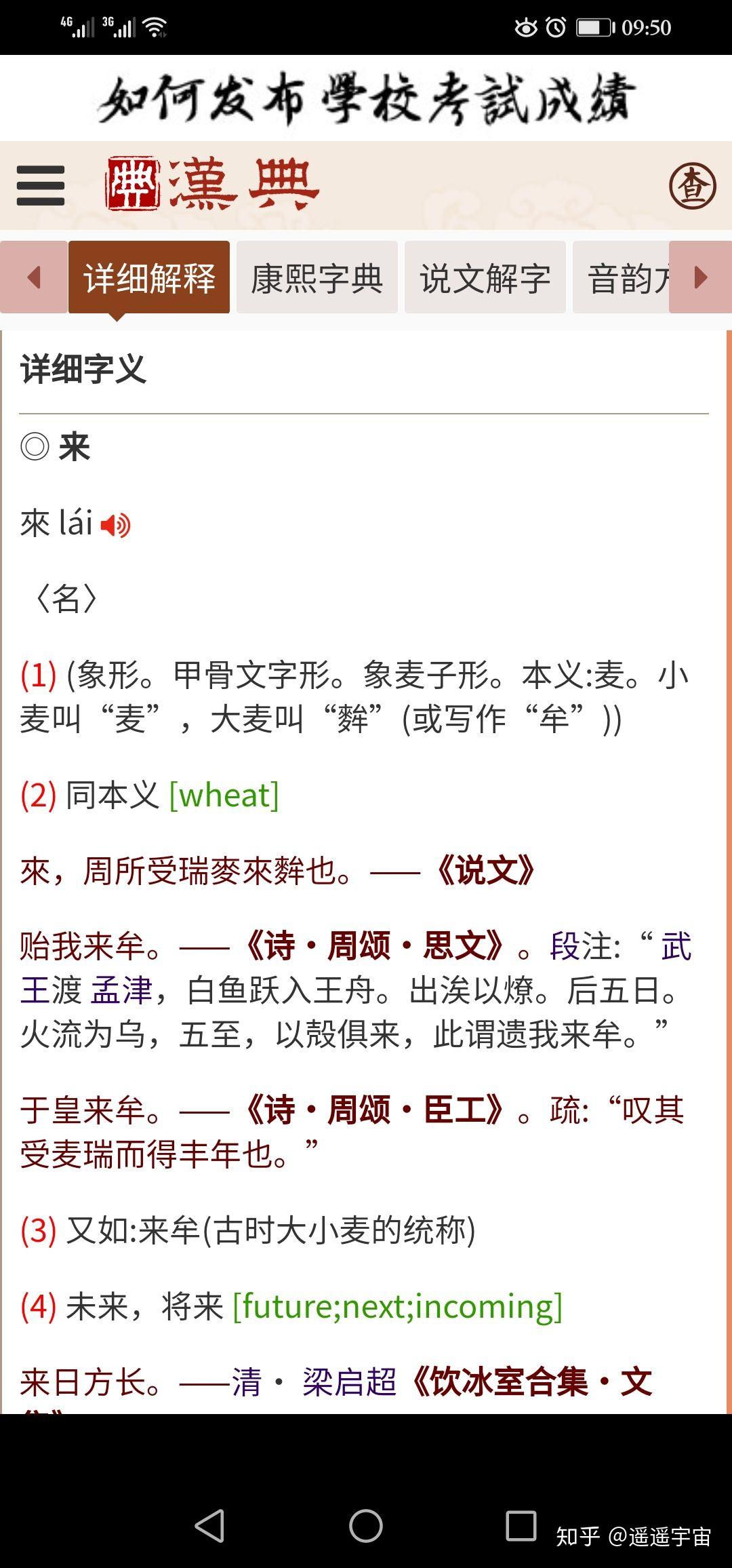Tap the 查 search icon

[x=692, y=185]
